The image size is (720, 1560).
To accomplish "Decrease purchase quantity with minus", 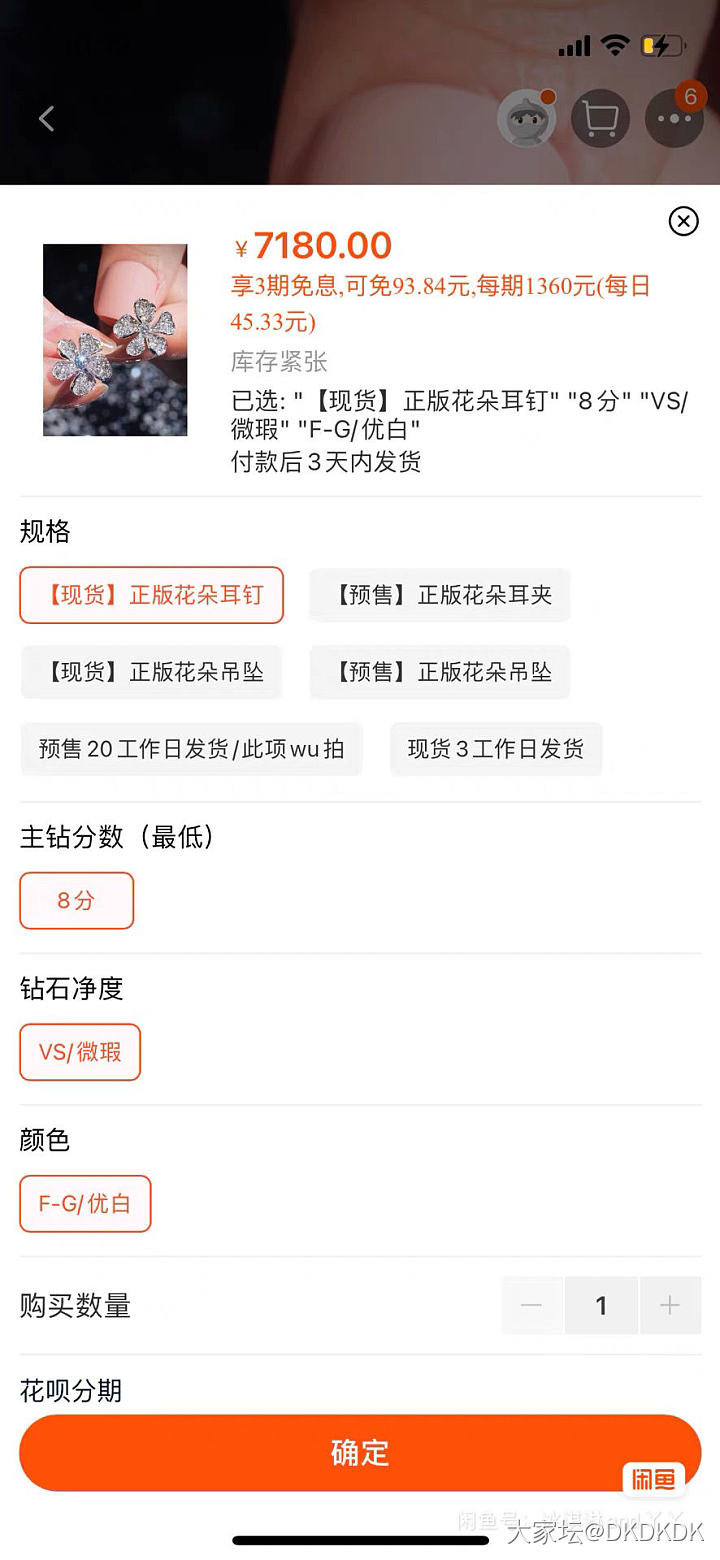I will click(x=532, y=1305).
